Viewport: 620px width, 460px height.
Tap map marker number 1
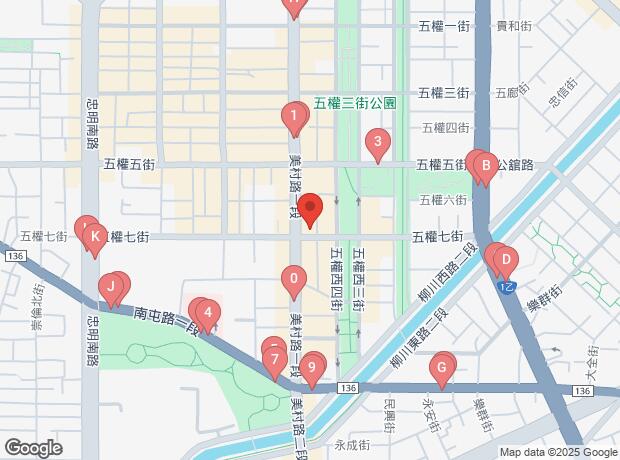click(x=293, y=119)
